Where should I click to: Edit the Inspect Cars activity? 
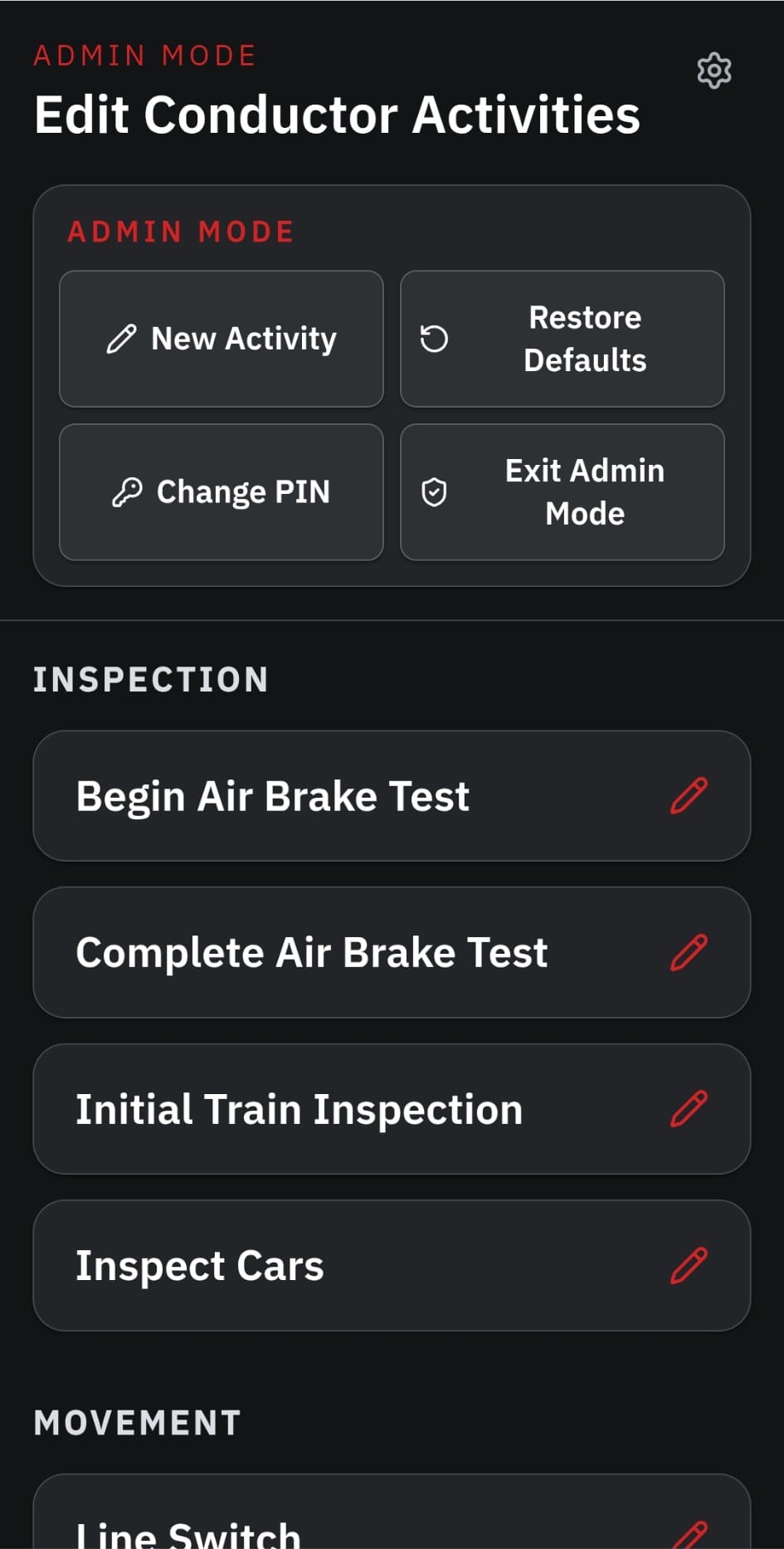click(689, 1265)
